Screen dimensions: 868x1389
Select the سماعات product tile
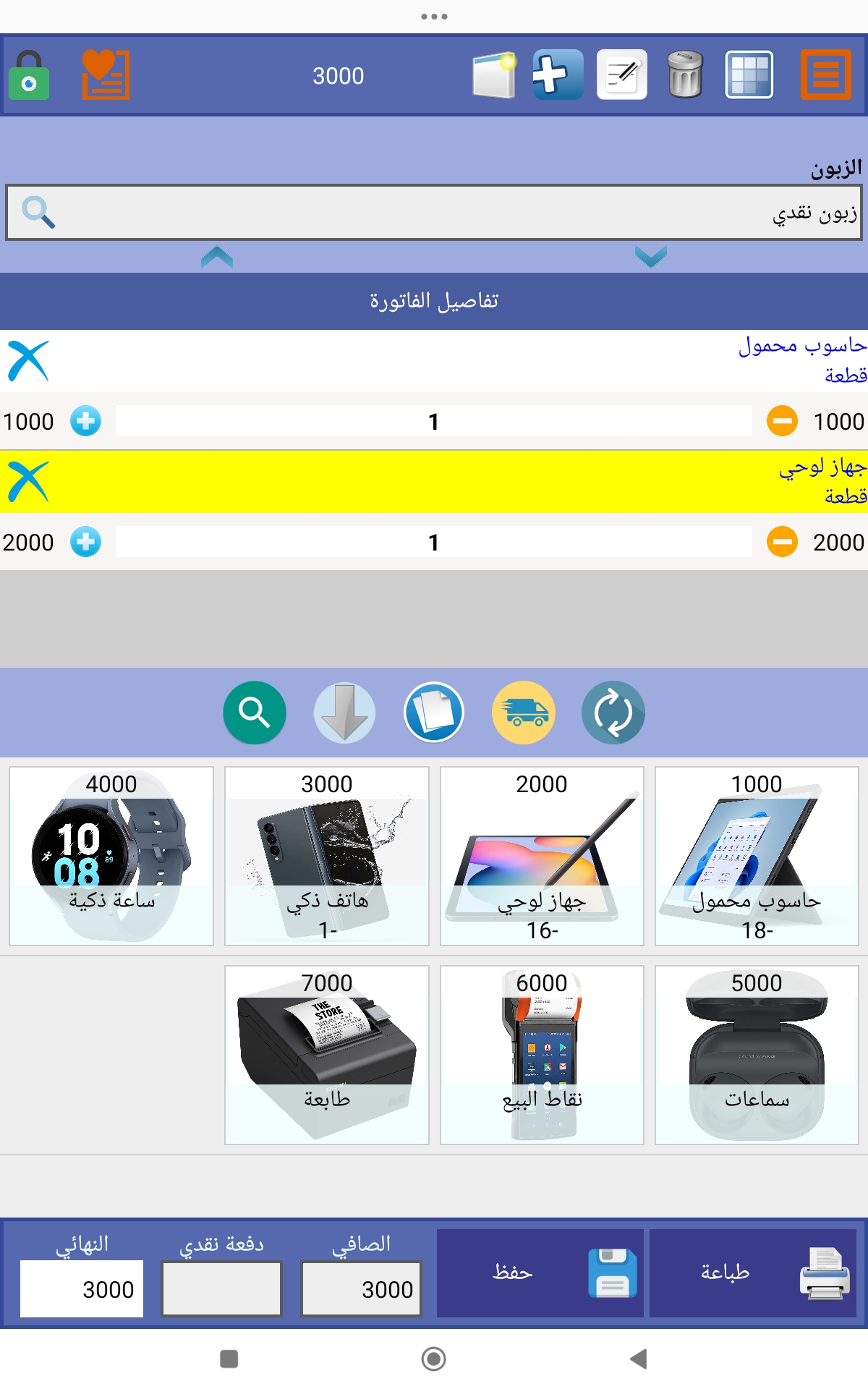coord(757,1055)
